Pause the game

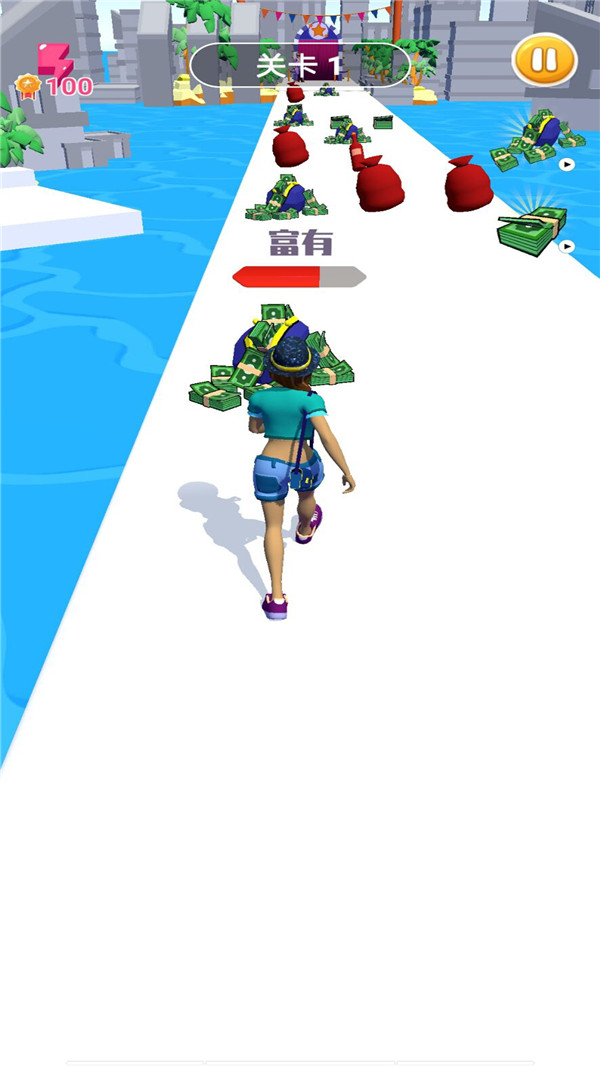(x=545, y=61)
